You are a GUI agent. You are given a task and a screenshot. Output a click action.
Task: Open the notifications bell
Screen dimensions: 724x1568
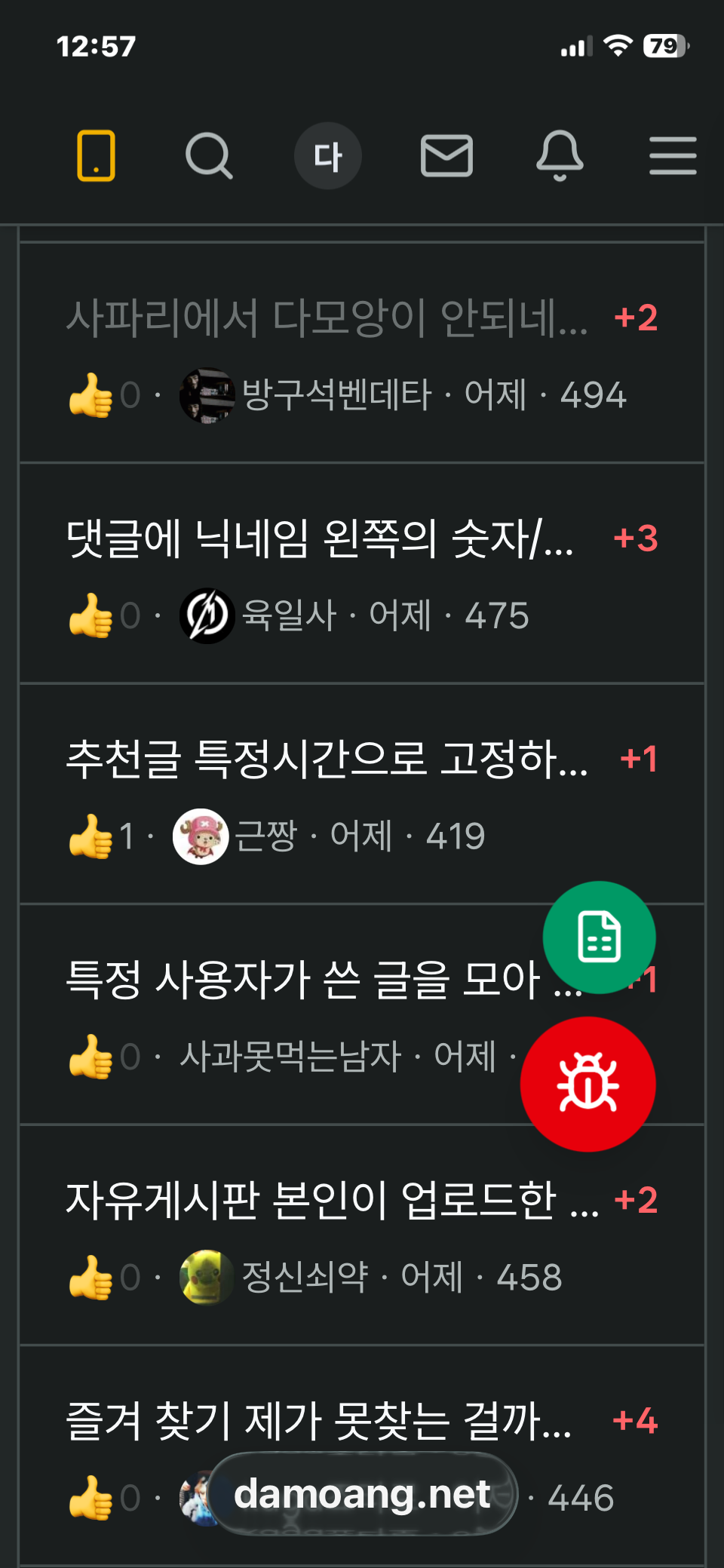560,156
